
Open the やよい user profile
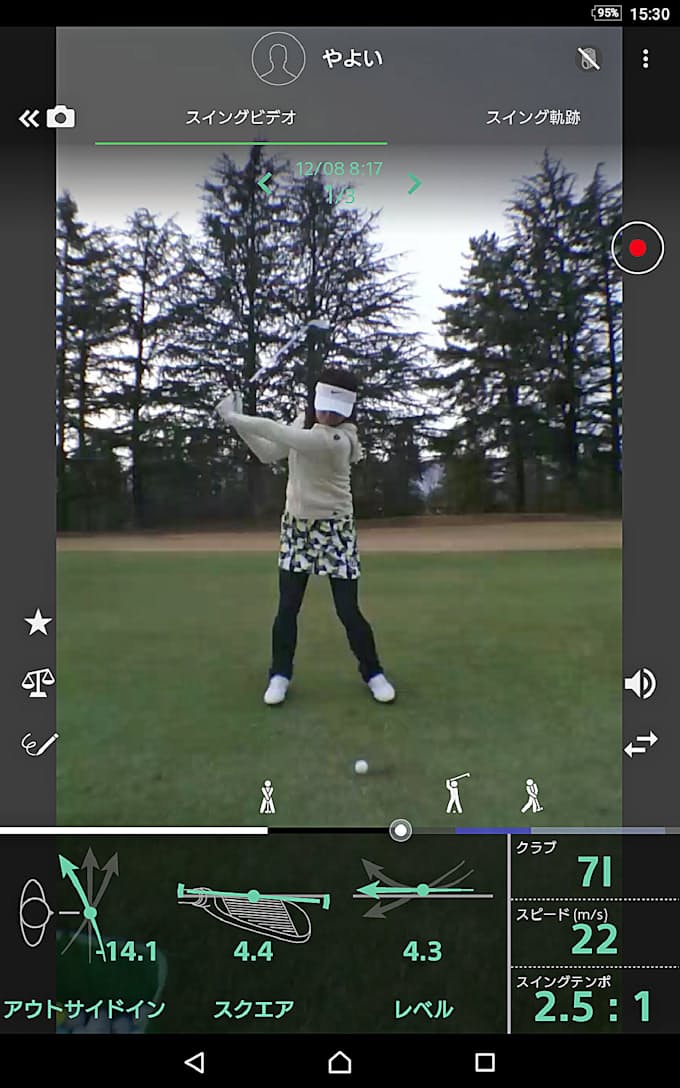[x=316, y=58]
